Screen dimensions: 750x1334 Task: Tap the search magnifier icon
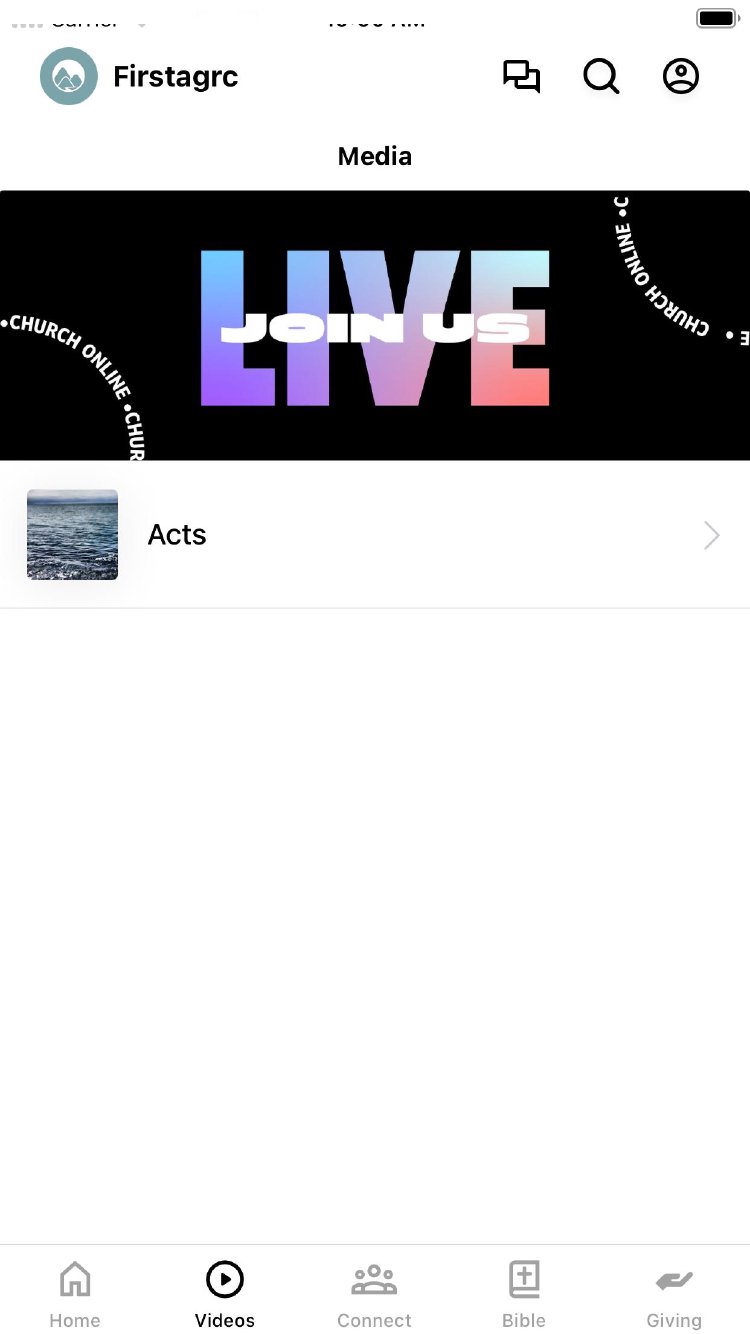pyautogui.click(x=601, y=77)
